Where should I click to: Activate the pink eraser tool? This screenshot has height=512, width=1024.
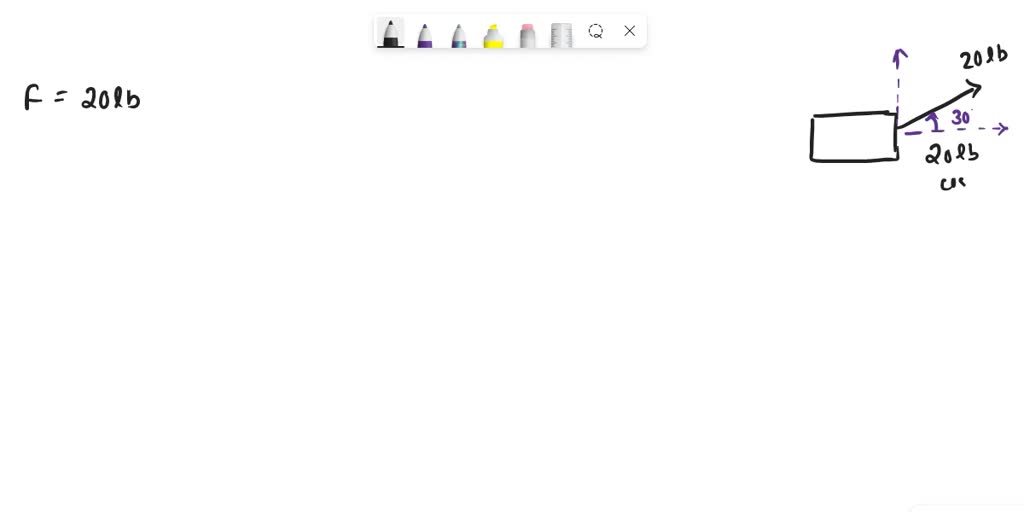(x=527, y=35)
